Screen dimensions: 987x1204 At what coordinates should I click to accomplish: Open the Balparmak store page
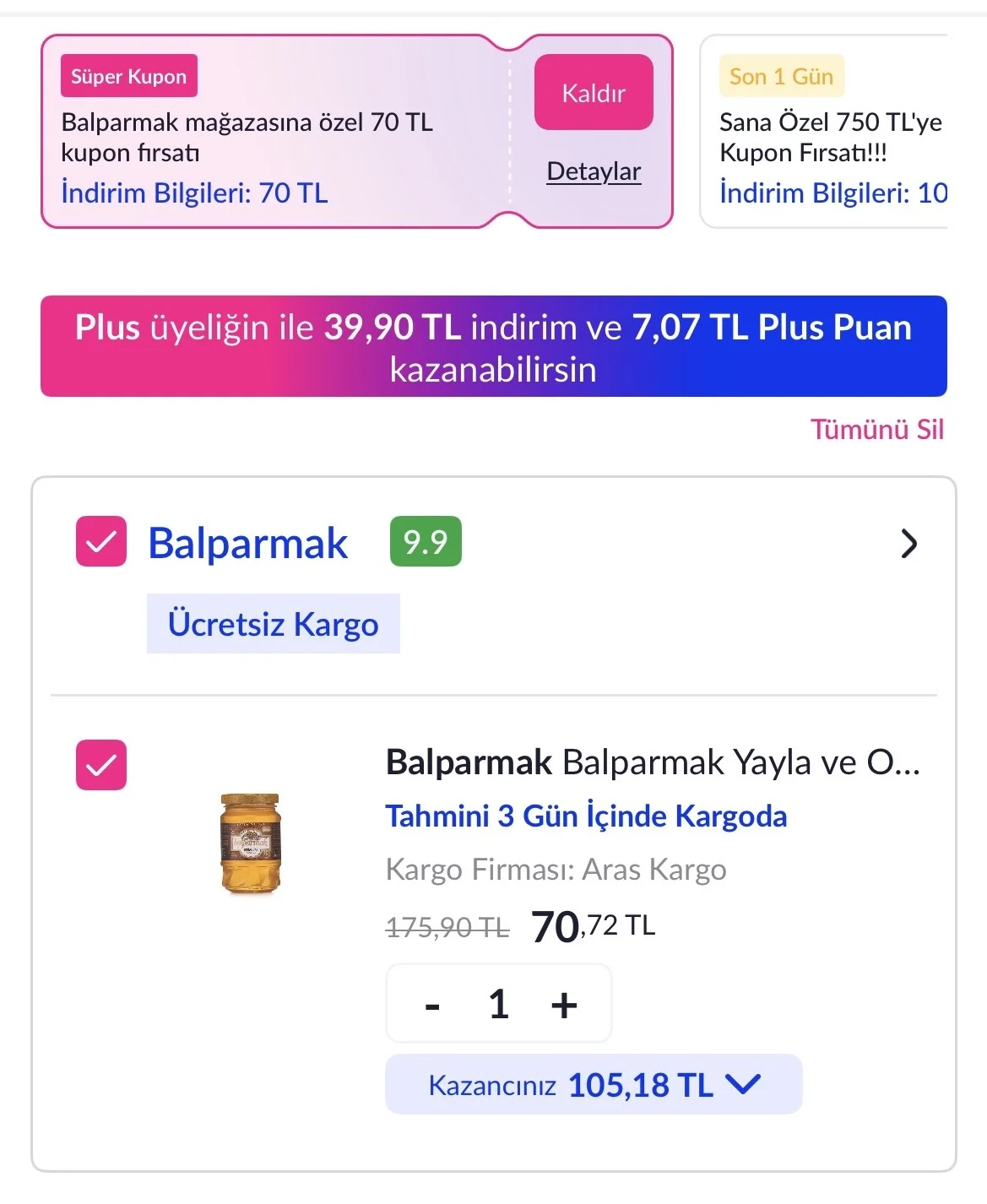click(247, 543)
